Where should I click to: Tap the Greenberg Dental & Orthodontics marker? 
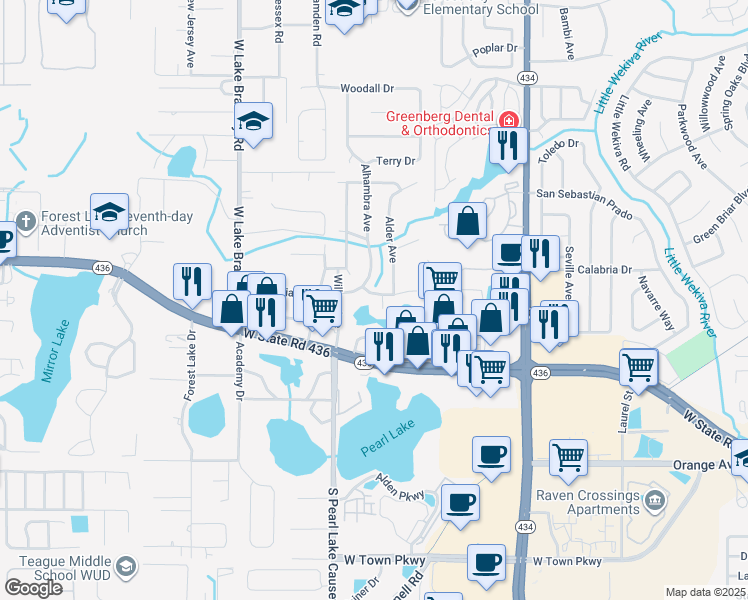pos(508,120)
